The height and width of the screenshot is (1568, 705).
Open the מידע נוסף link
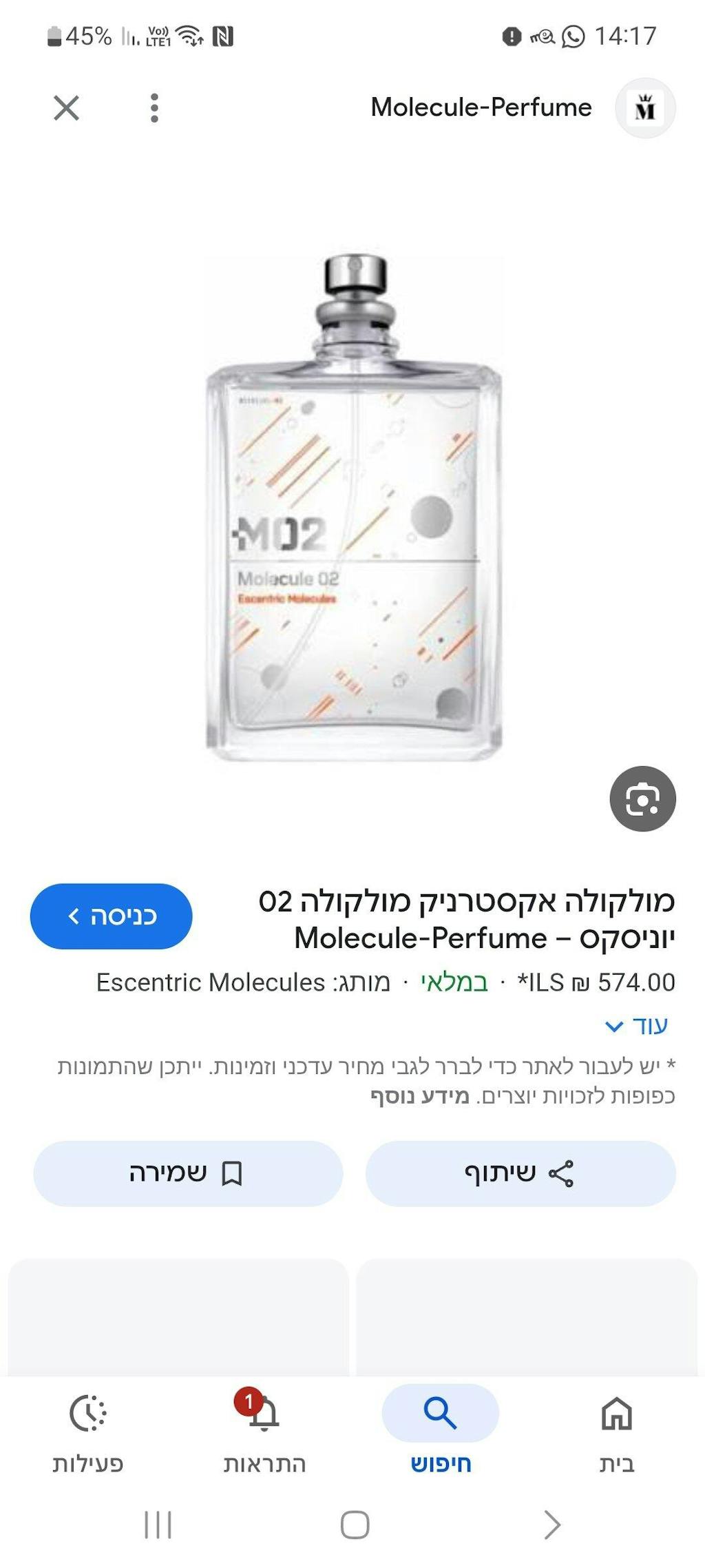pyautogui.click(x=420, y=1095)
